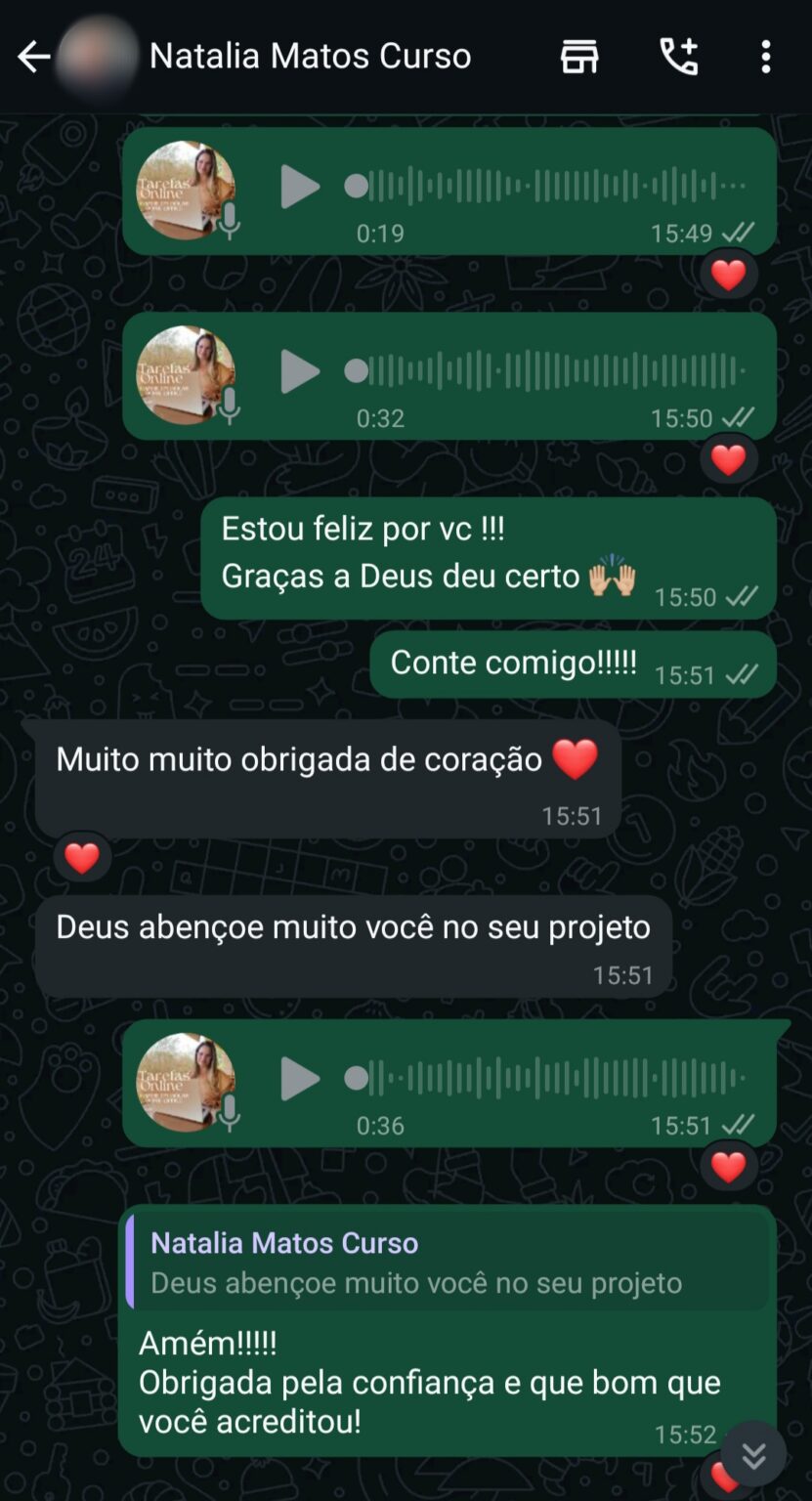The width and height of the screenshot is (812, 1501).
Task: Tap the quoted reply Deus abençoe muito você
Action: 449,1261
